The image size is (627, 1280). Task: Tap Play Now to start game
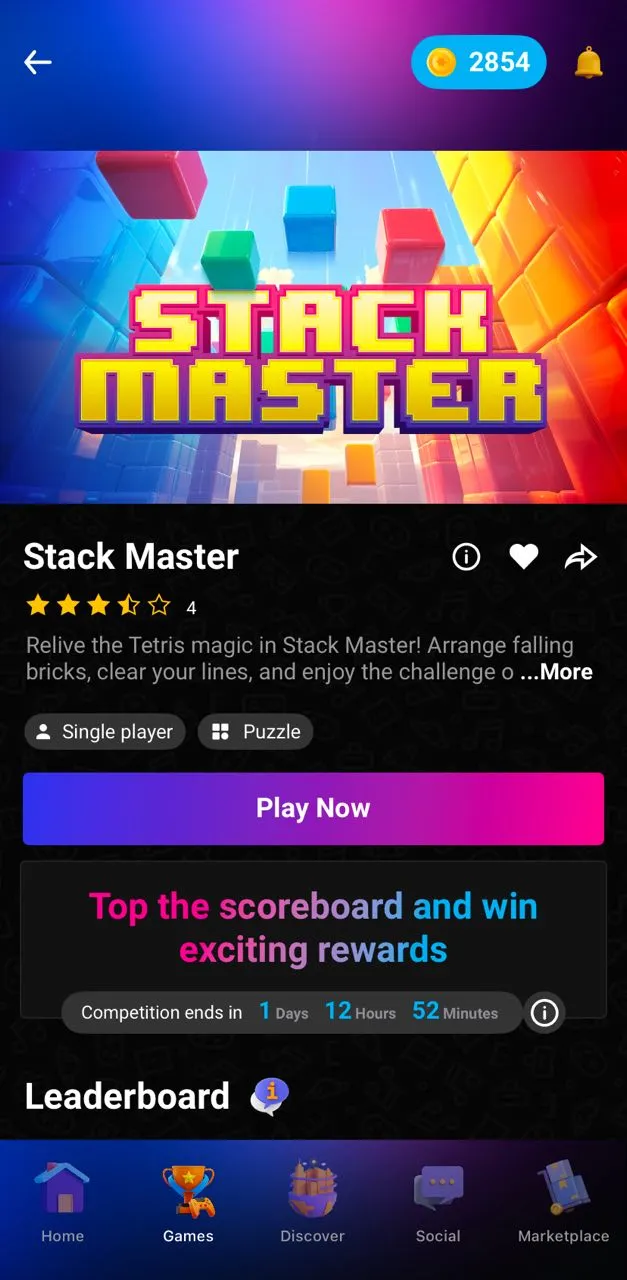click(313, 808)
